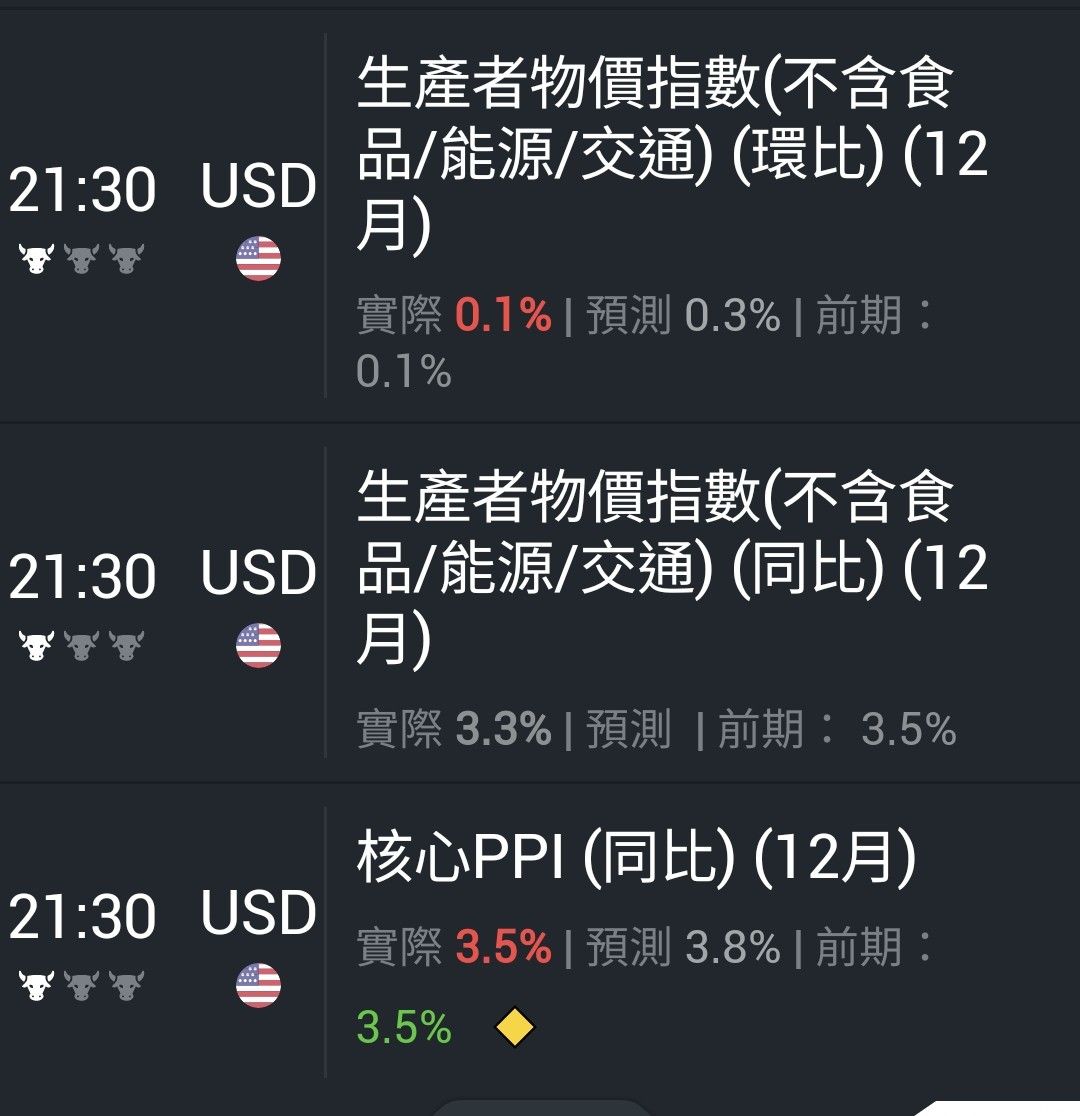Image resolution: width=1080 pixels, height=1116 pixels.
Task: Click the 3.3% actual value in the middle event
Action: click(503, 729)
